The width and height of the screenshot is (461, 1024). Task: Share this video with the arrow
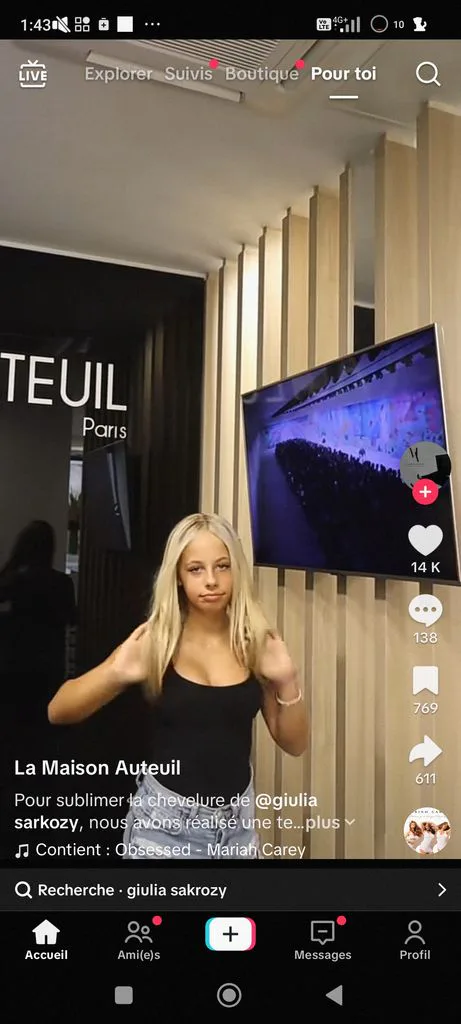click(425, 751)
